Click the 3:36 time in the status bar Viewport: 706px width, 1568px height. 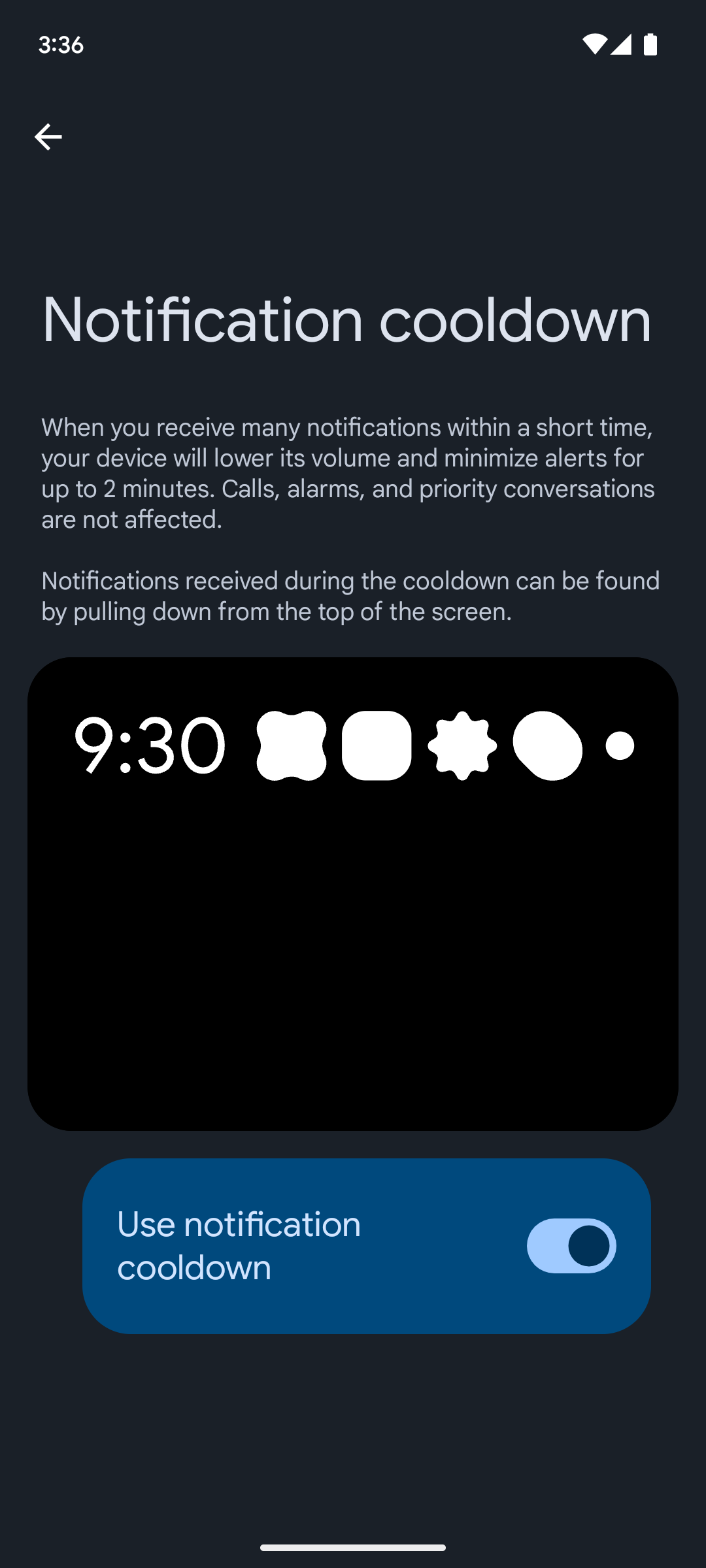click(60, 44)
